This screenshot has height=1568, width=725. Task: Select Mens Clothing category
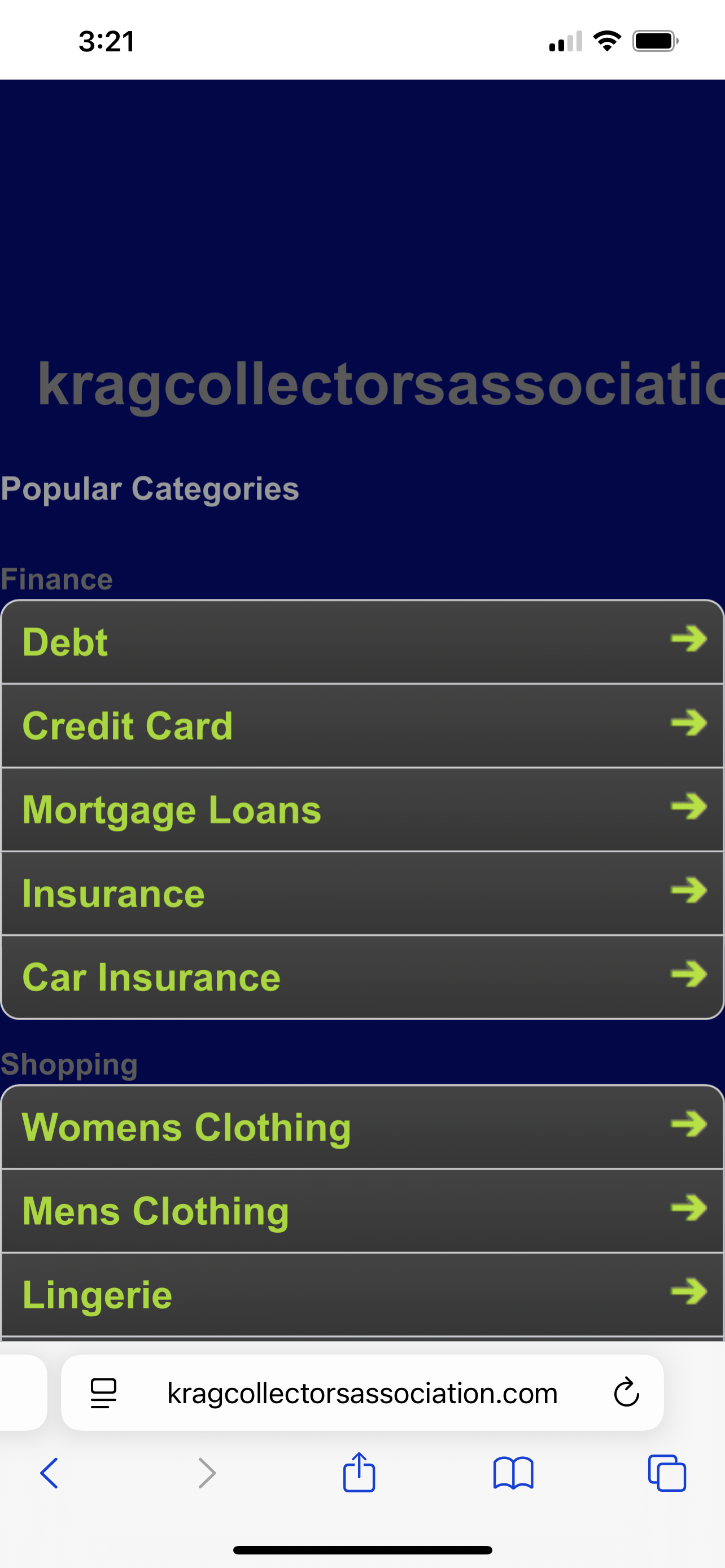pyautogui.click(x=362, y=1211)
